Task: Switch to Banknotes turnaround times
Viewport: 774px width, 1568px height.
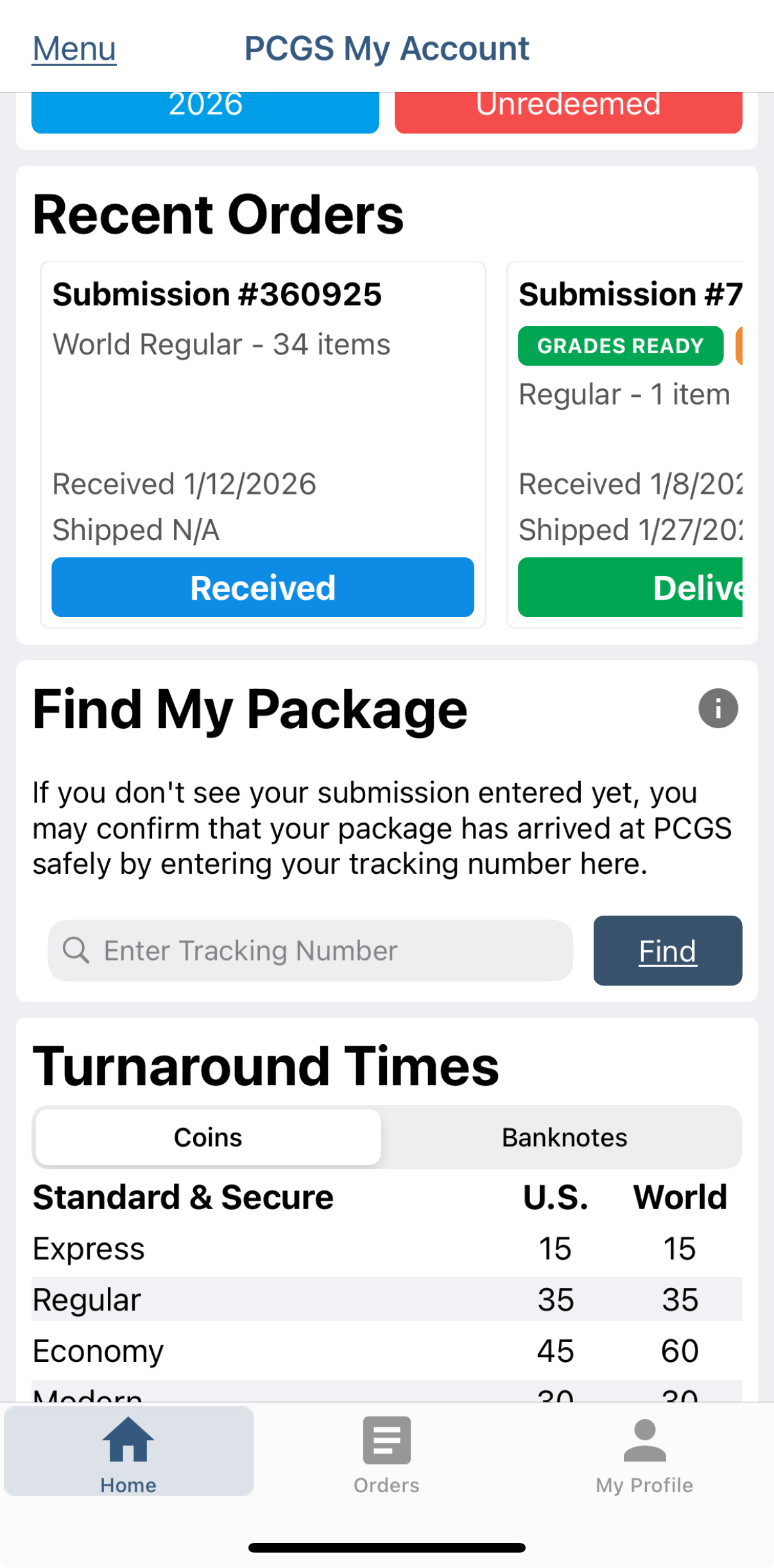Action: (564, 1137)
